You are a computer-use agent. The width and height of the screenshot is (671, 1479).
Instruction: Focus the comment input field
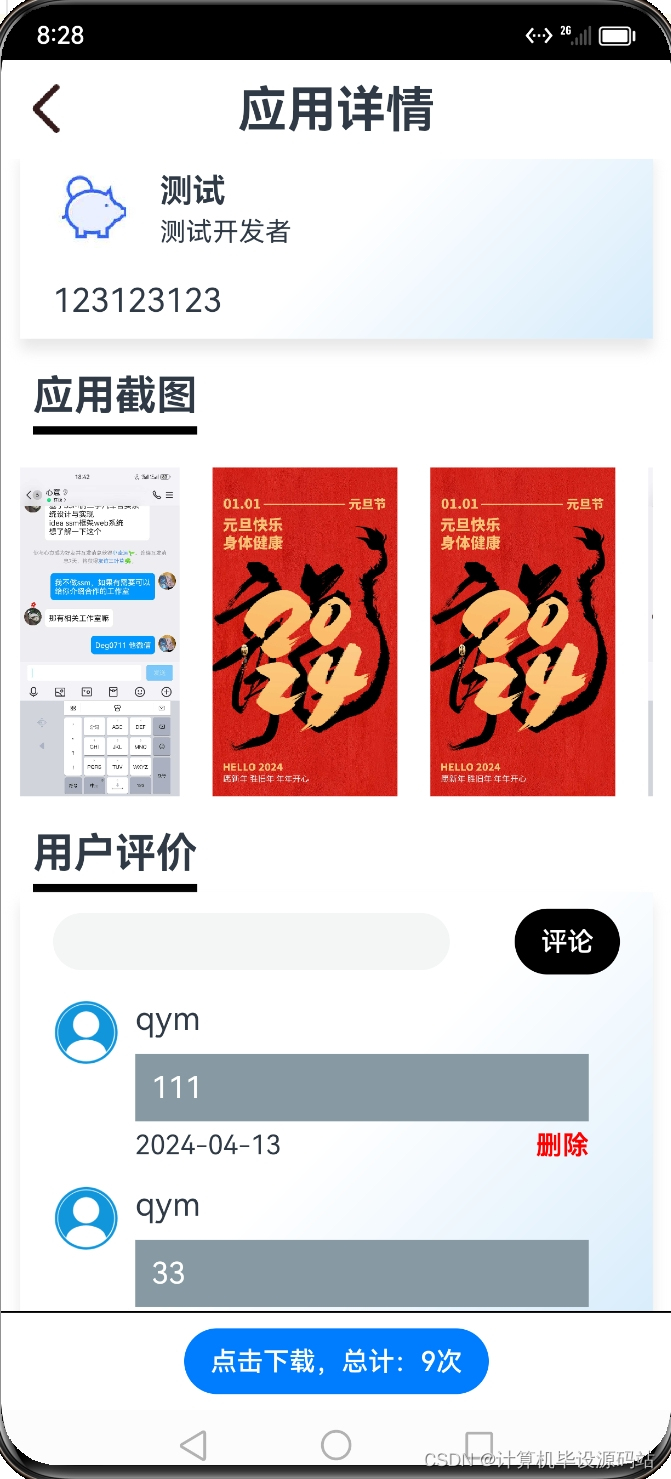point(251,941)
